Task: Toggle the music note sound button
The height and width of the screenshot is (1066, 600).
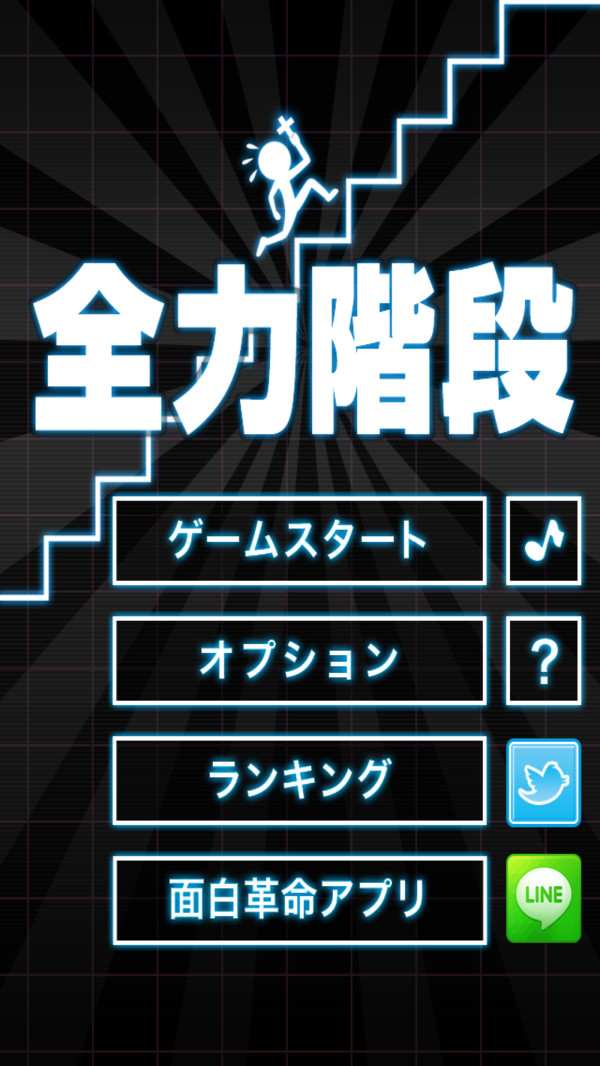Action: (543, 541)
